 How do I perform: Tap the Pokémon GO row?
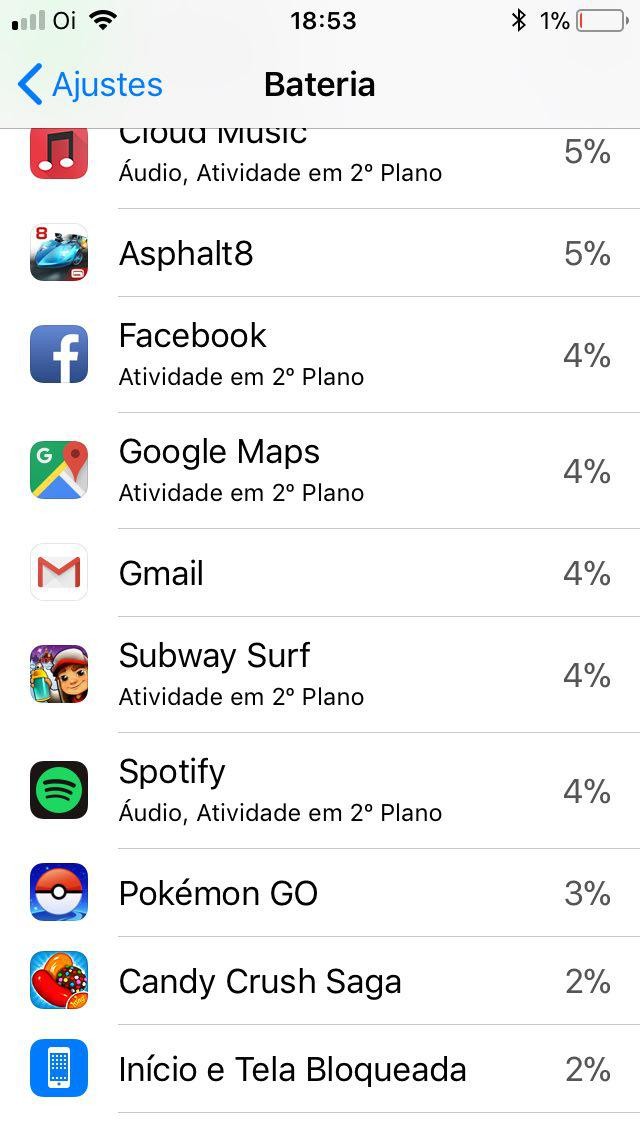pyautogui.click(x=320, y=893)
